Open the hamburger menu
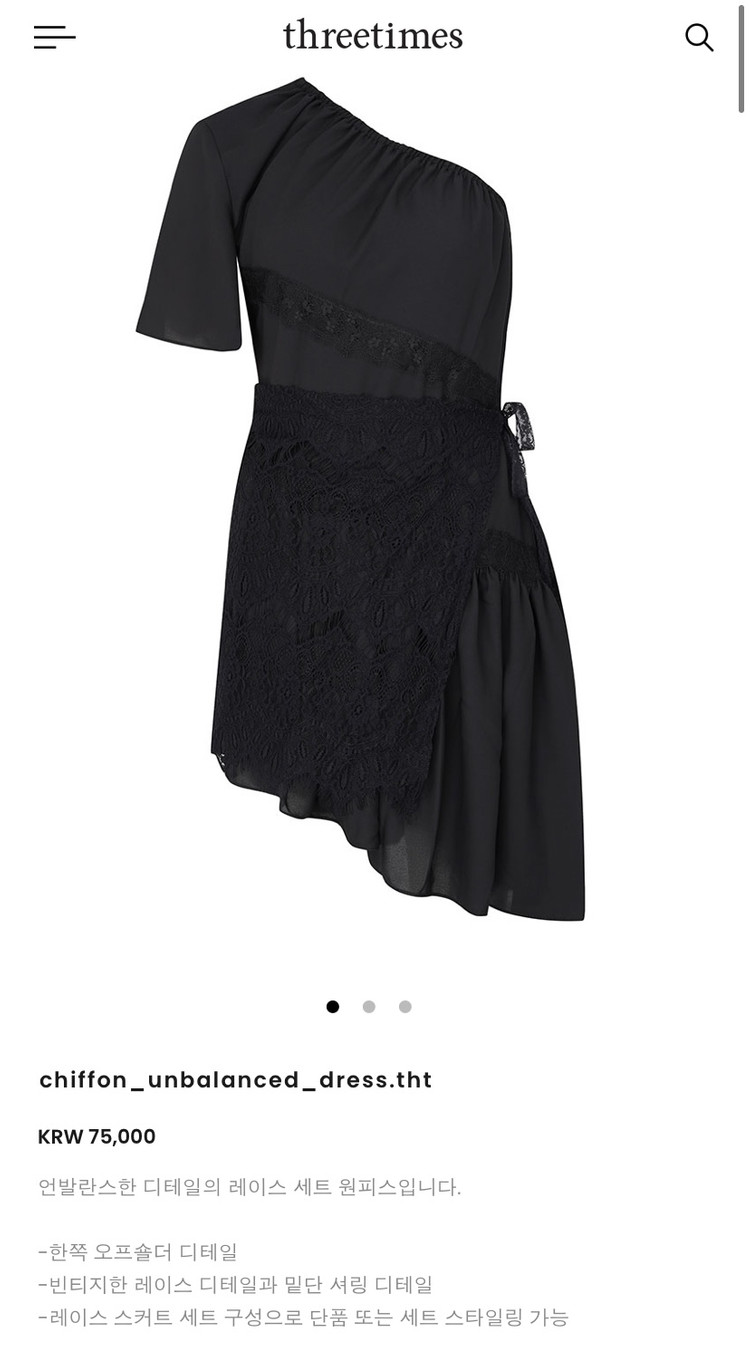750x1348 pixels. point(54,37)
